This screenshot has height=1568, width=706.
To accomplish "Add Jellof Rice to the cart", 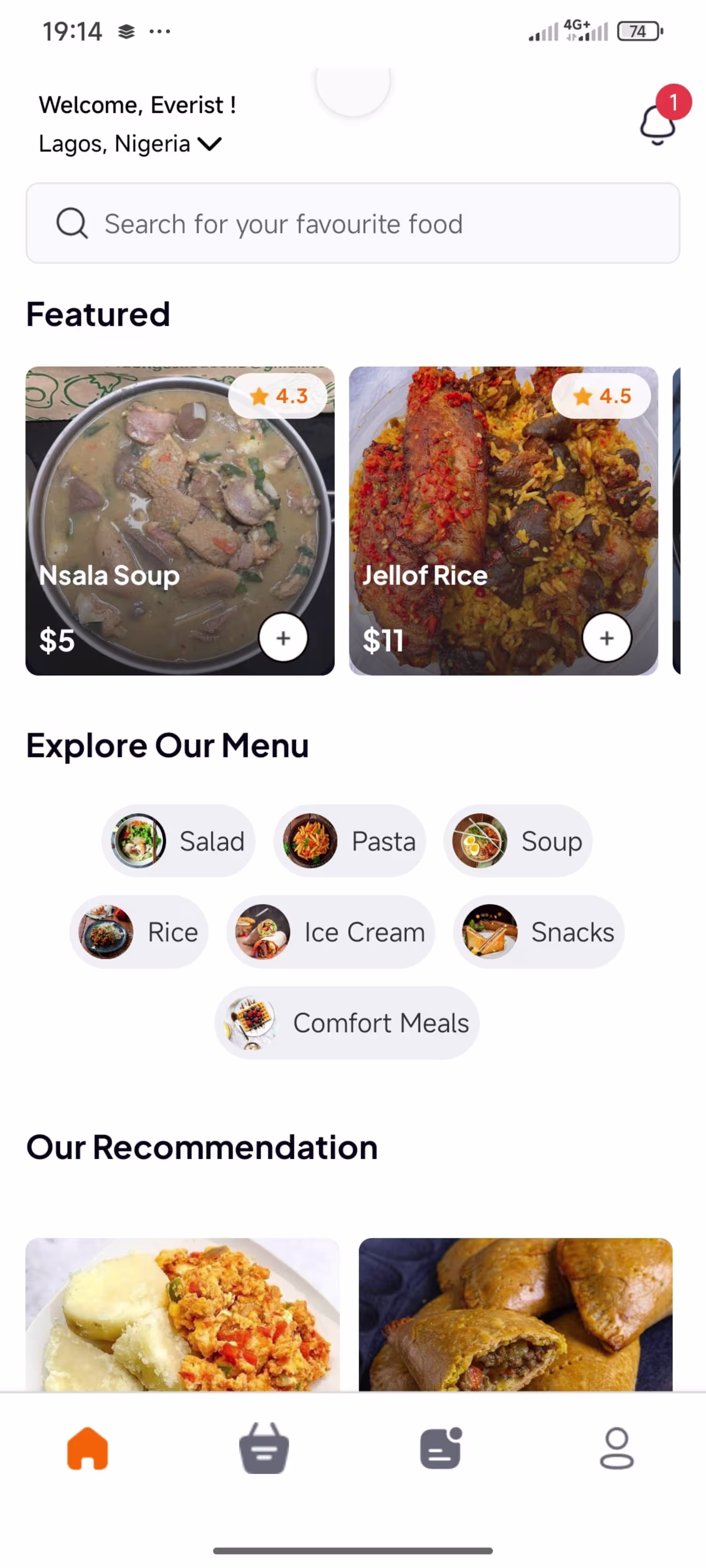I will click(606, 637).
